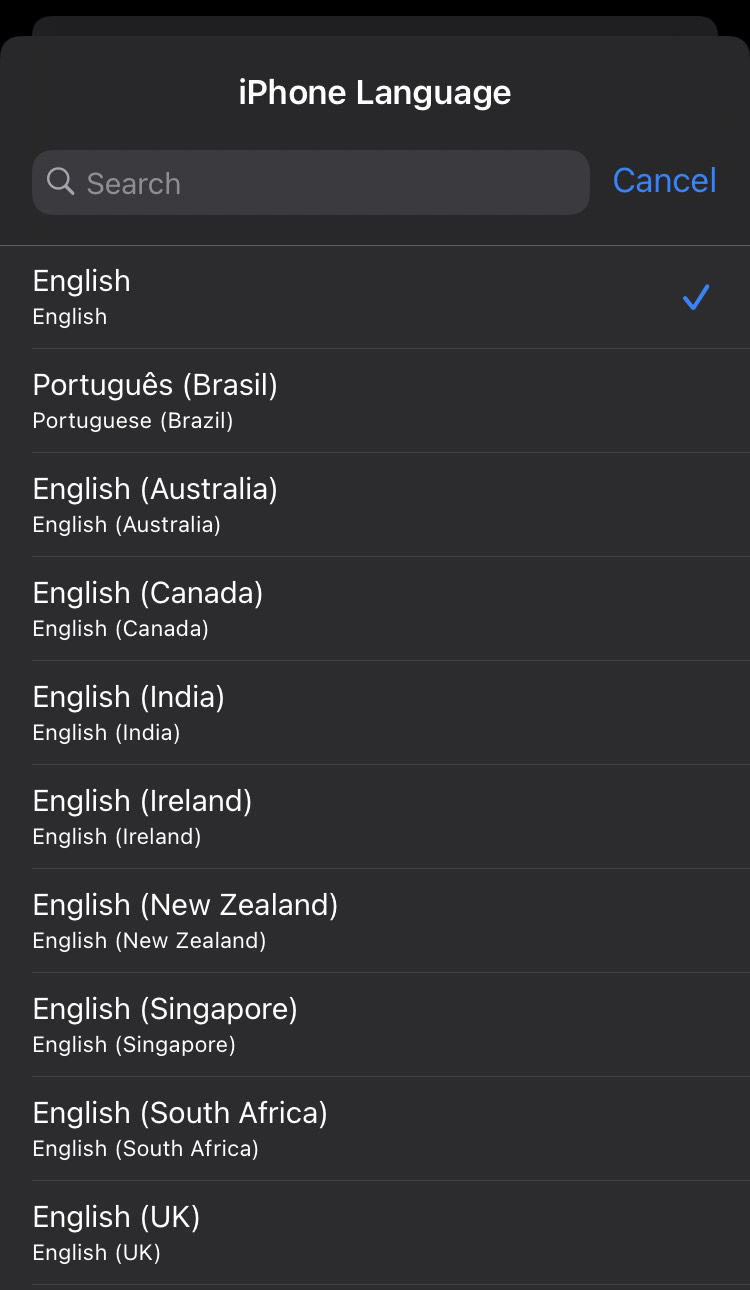The width and height of the screenshot is (750, 1290).
Task: Cancel the language selection
Action: click(x=664, y=181)
